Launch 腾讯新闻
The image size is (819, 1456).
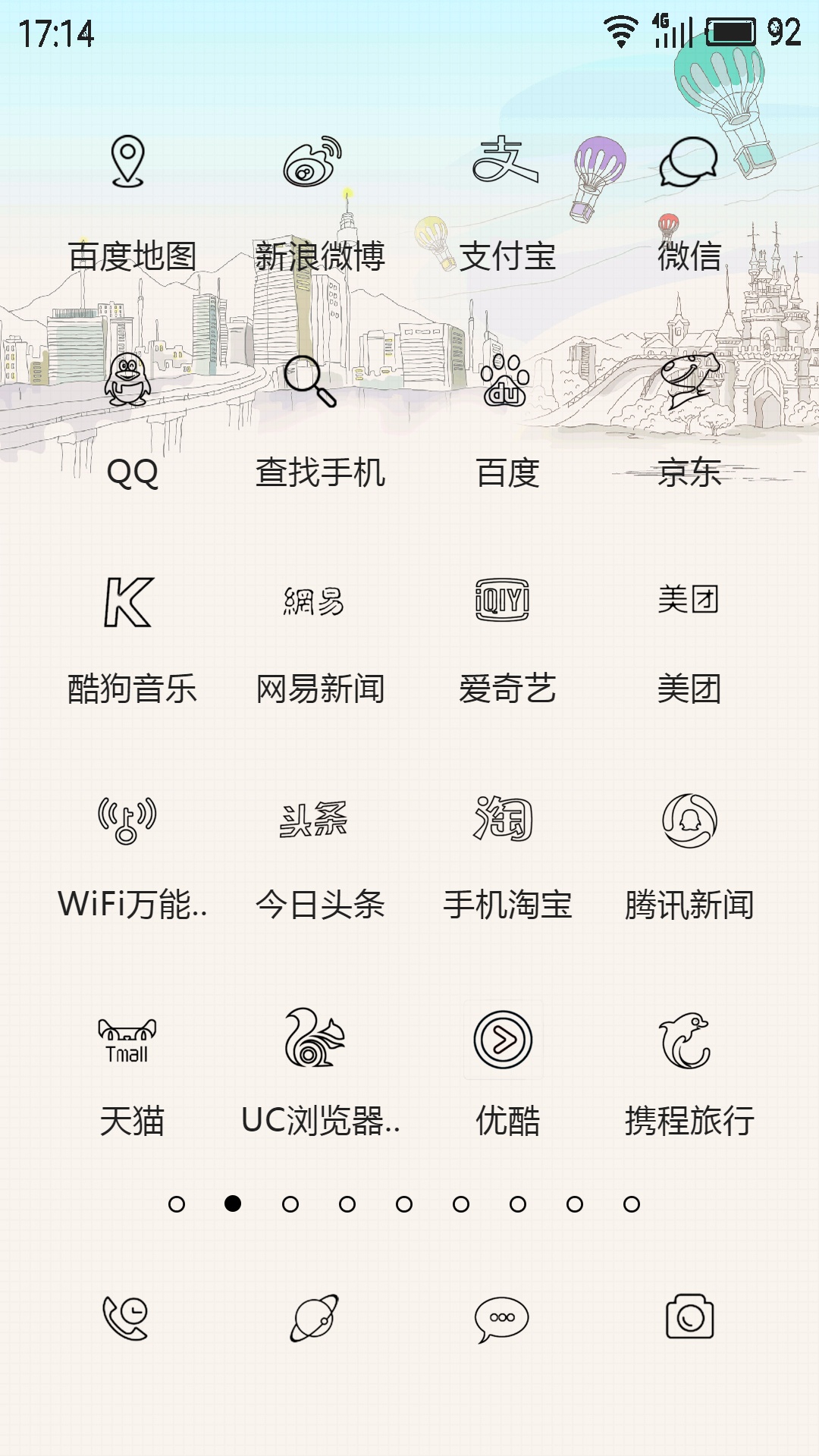point(689,821)
